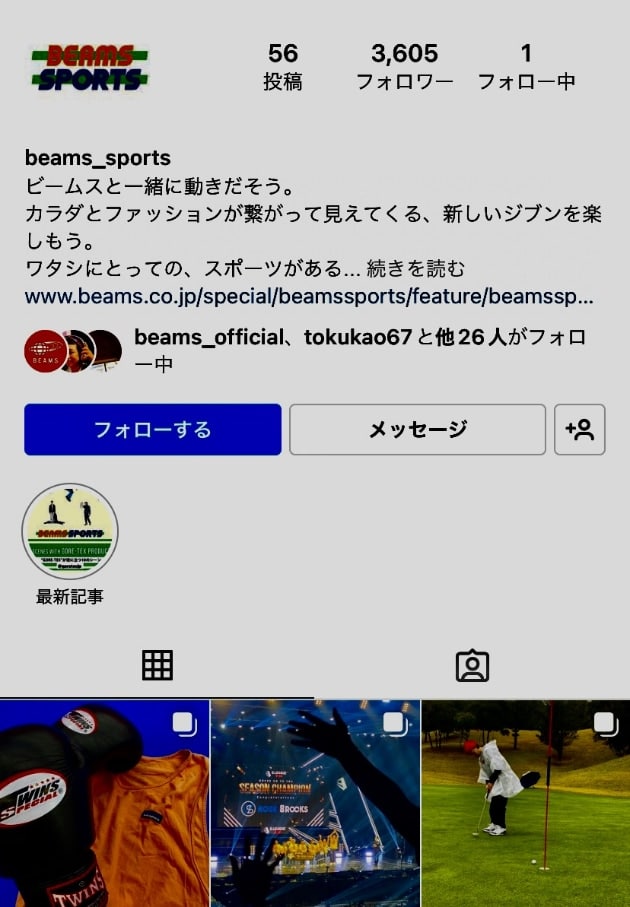Open the www.beams.co.jp profile link
This screenshot has width=630, height=907.
(x=309, y=297)
